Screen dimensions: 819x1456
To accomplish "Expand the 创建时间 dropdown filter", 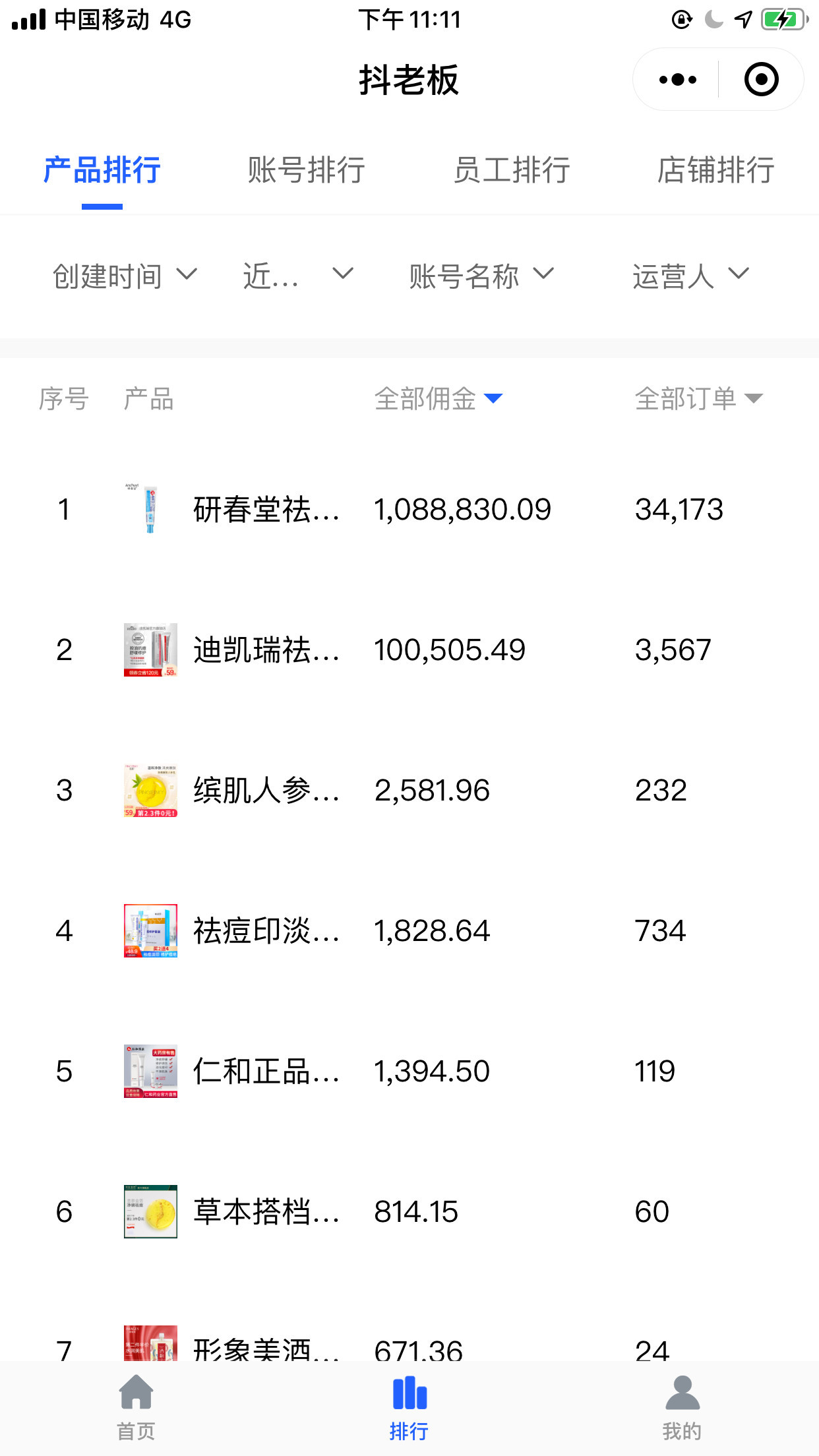I will [125, 276].
